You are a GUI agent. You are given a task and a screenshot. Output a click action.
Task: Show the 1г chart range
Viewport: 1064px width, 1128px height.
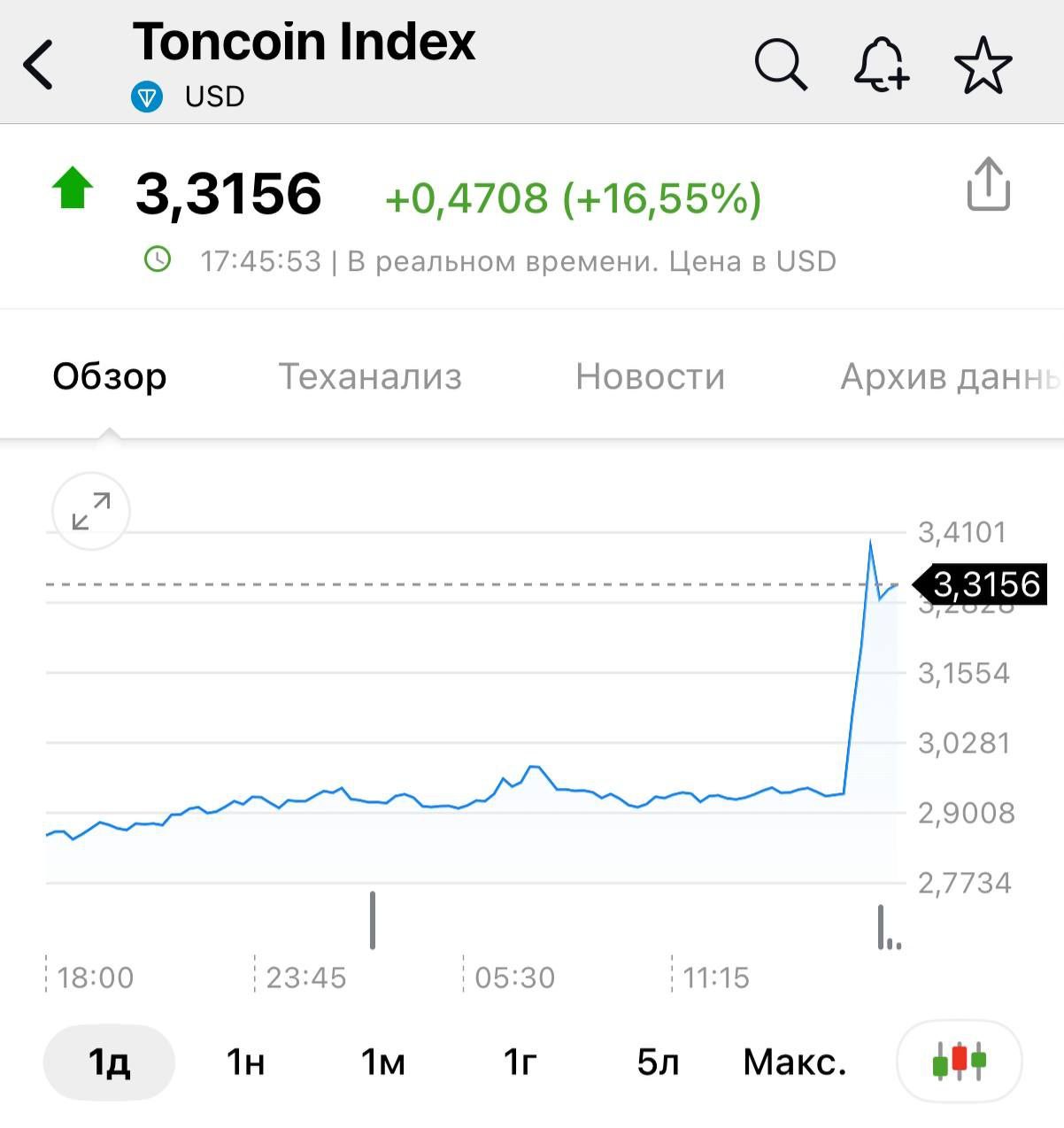pyautogui.click(x=520, y=1062)
